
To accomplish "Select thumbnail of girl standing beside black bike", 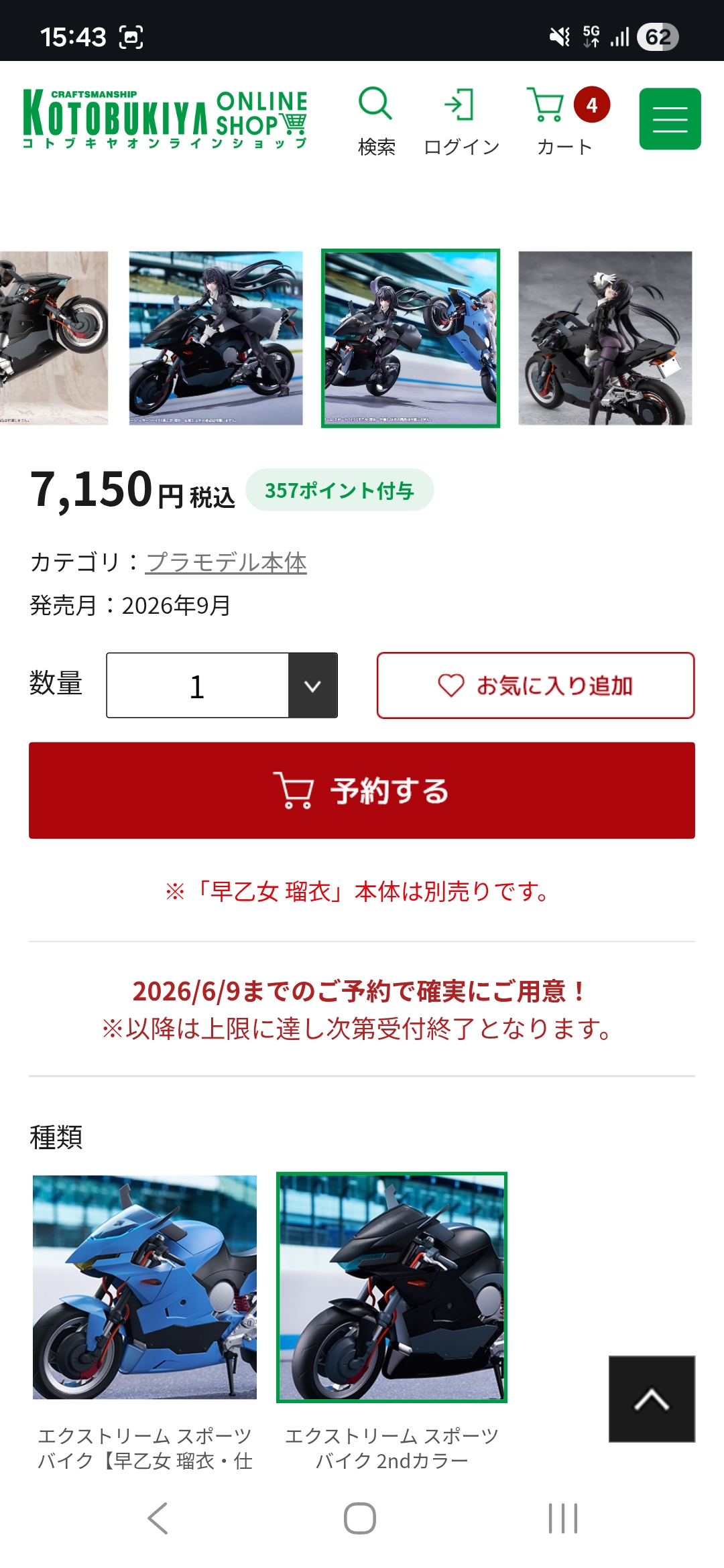I will (x=605, y=338).
